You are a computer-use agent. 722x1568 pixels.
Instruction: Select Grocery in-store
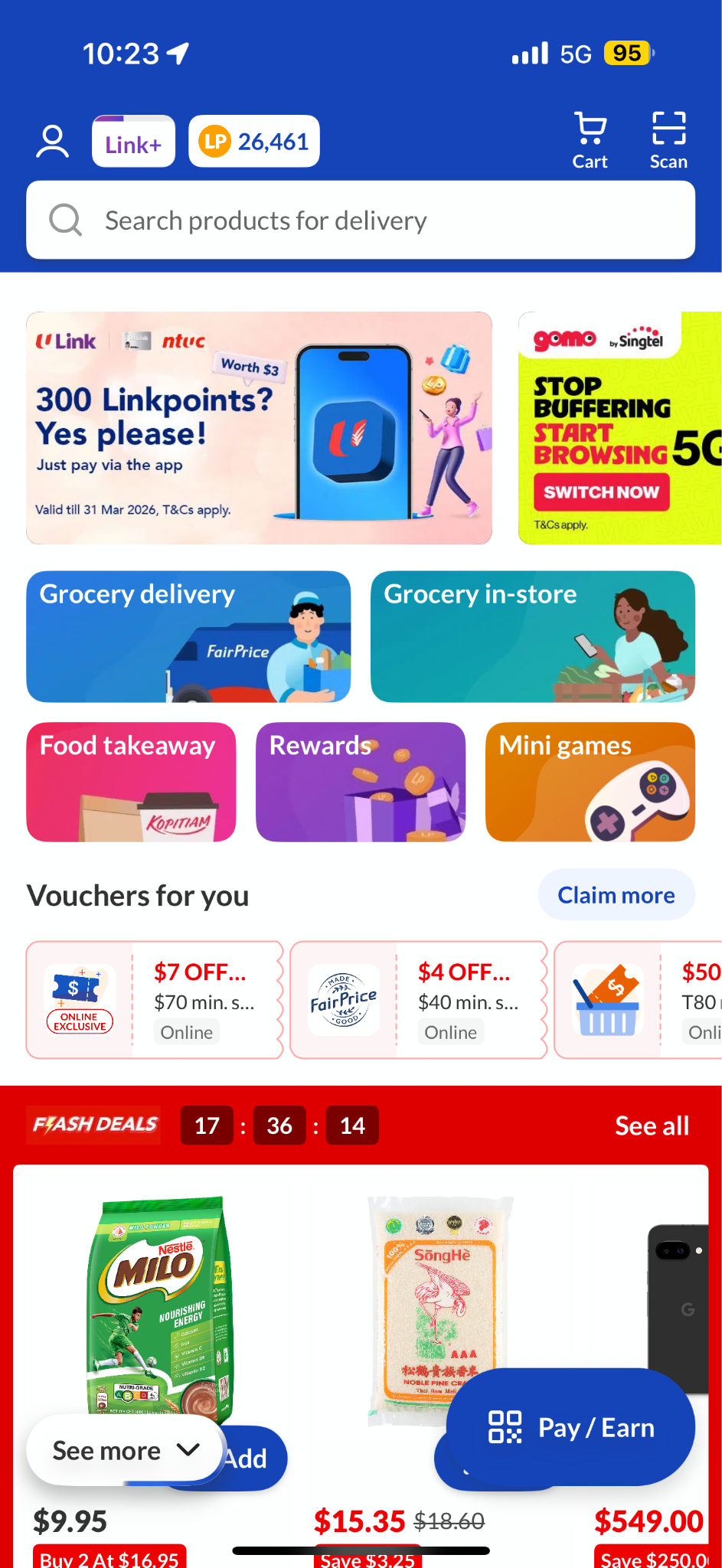coord(533,636)
